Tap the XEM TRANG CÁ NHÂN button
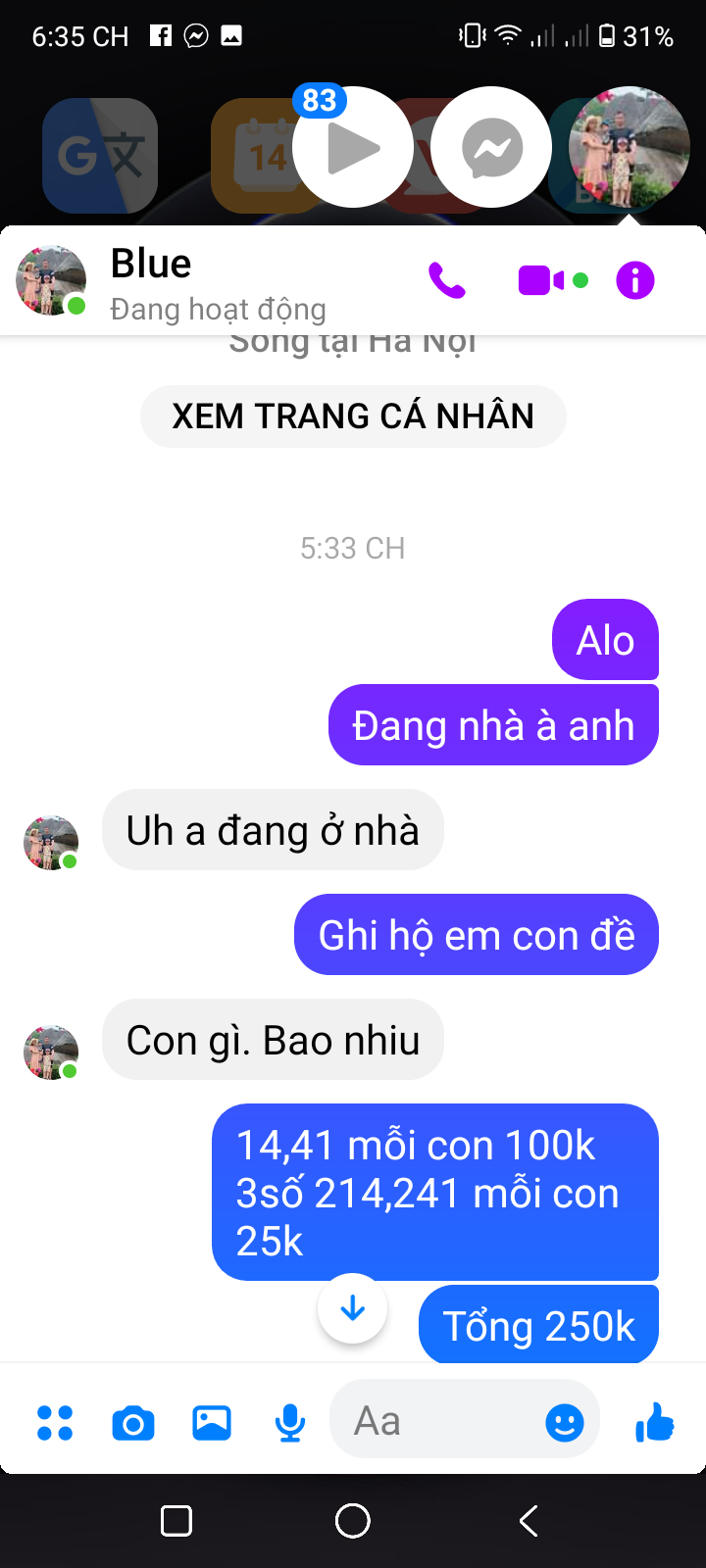The width and height of the screenshot is (706, 1568). click(353, 416)
